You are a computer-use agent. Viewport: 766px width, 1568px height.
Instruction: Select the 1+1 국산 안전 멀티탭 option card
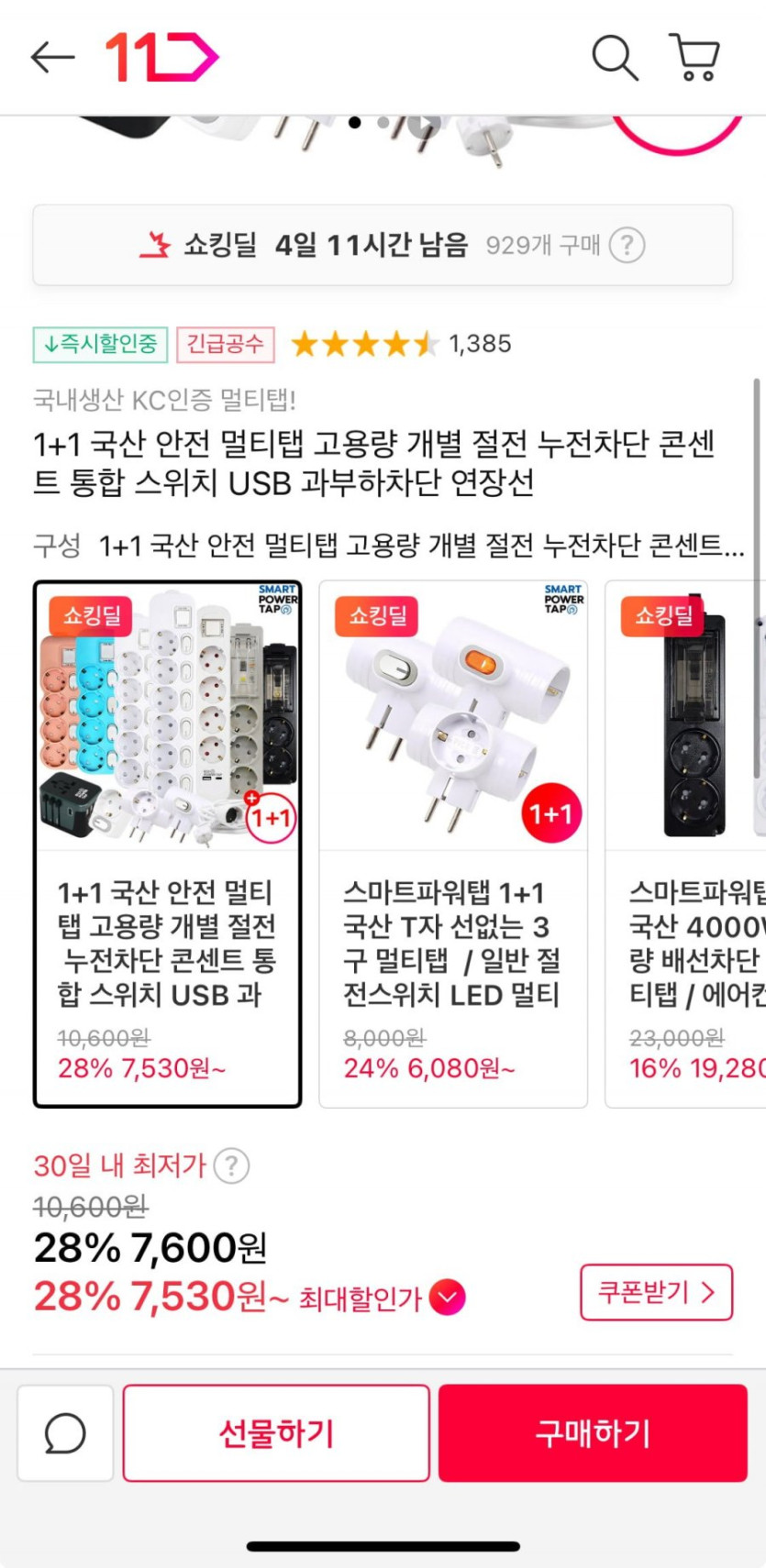pos(168,844)
